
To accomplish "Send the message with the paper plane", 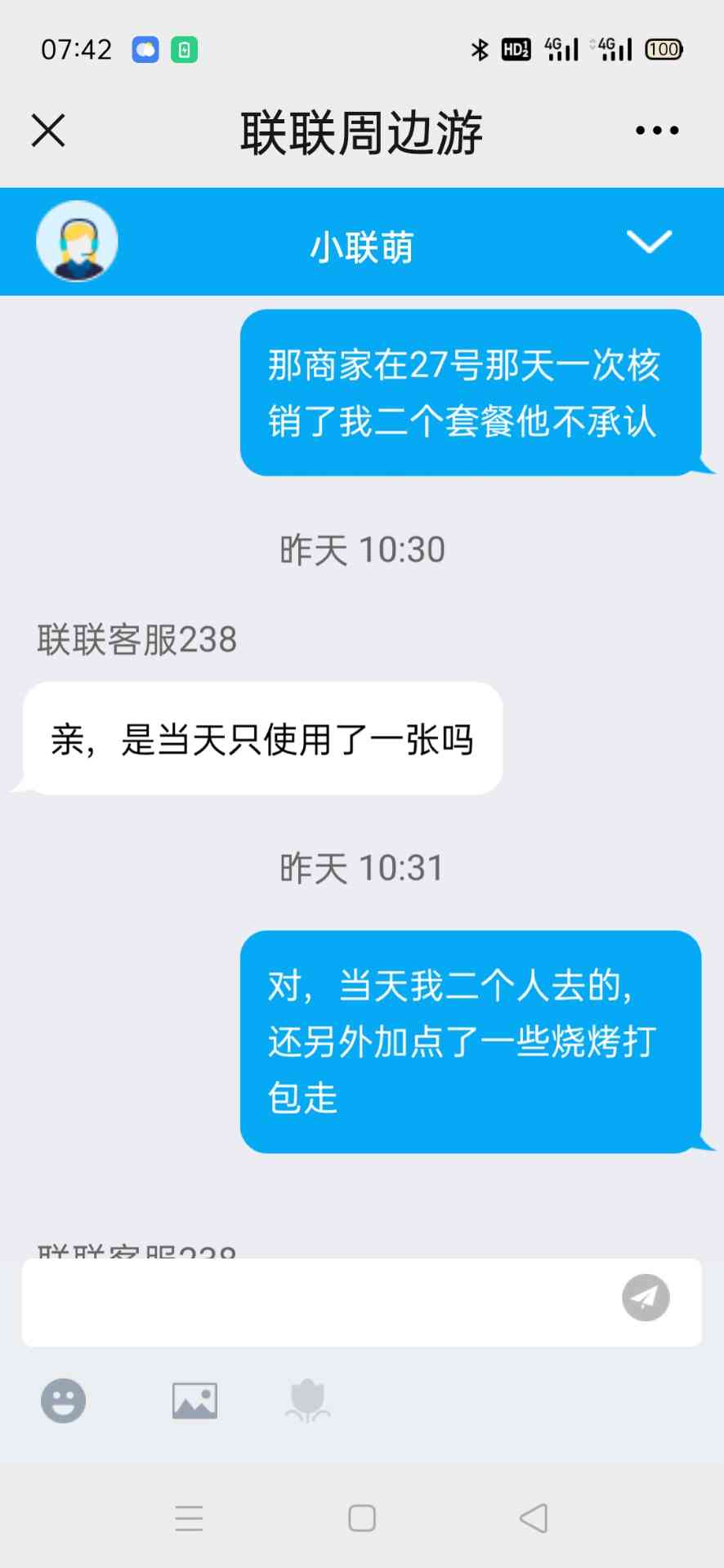I will 646,1298.
